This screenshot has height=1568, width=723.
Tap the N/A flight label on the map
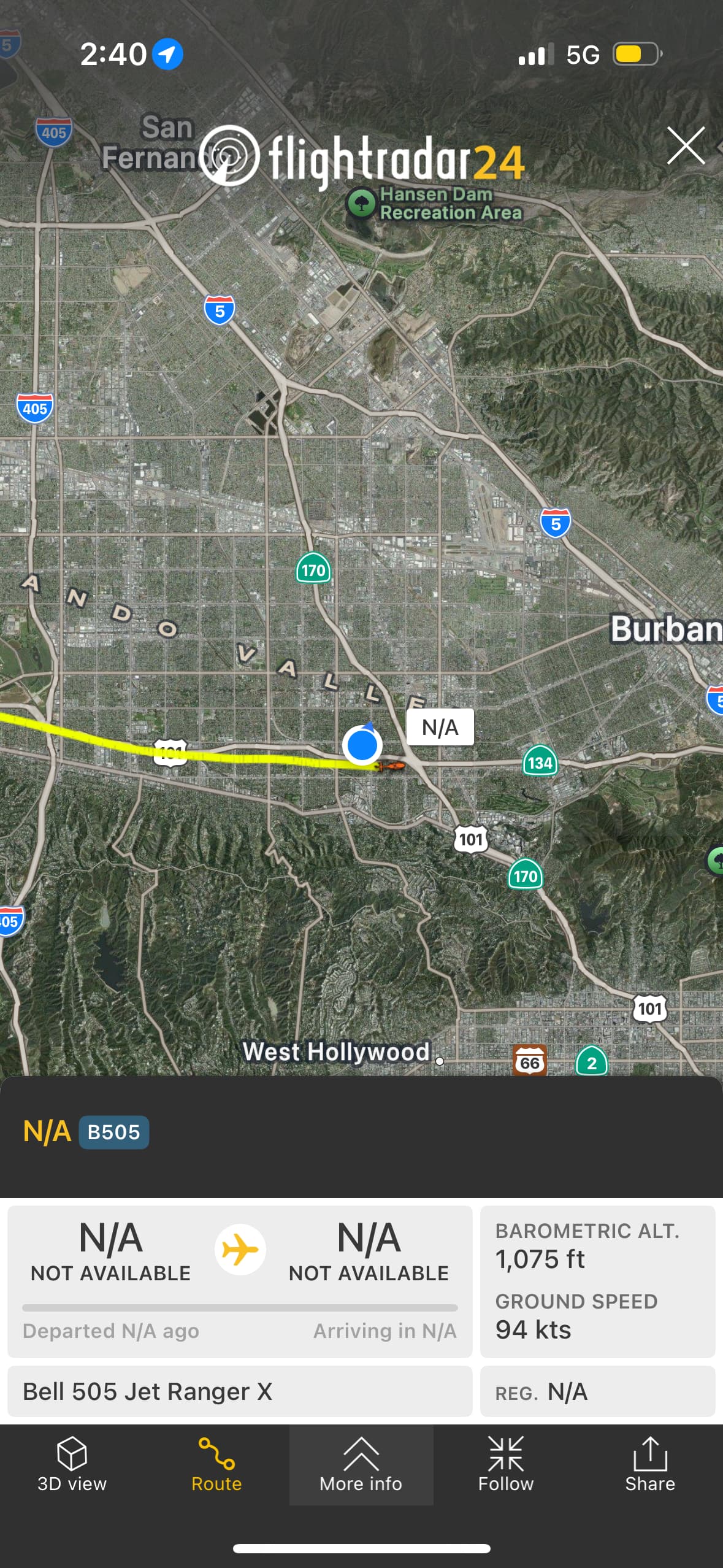pyautogui.click(x=440, y=727)
